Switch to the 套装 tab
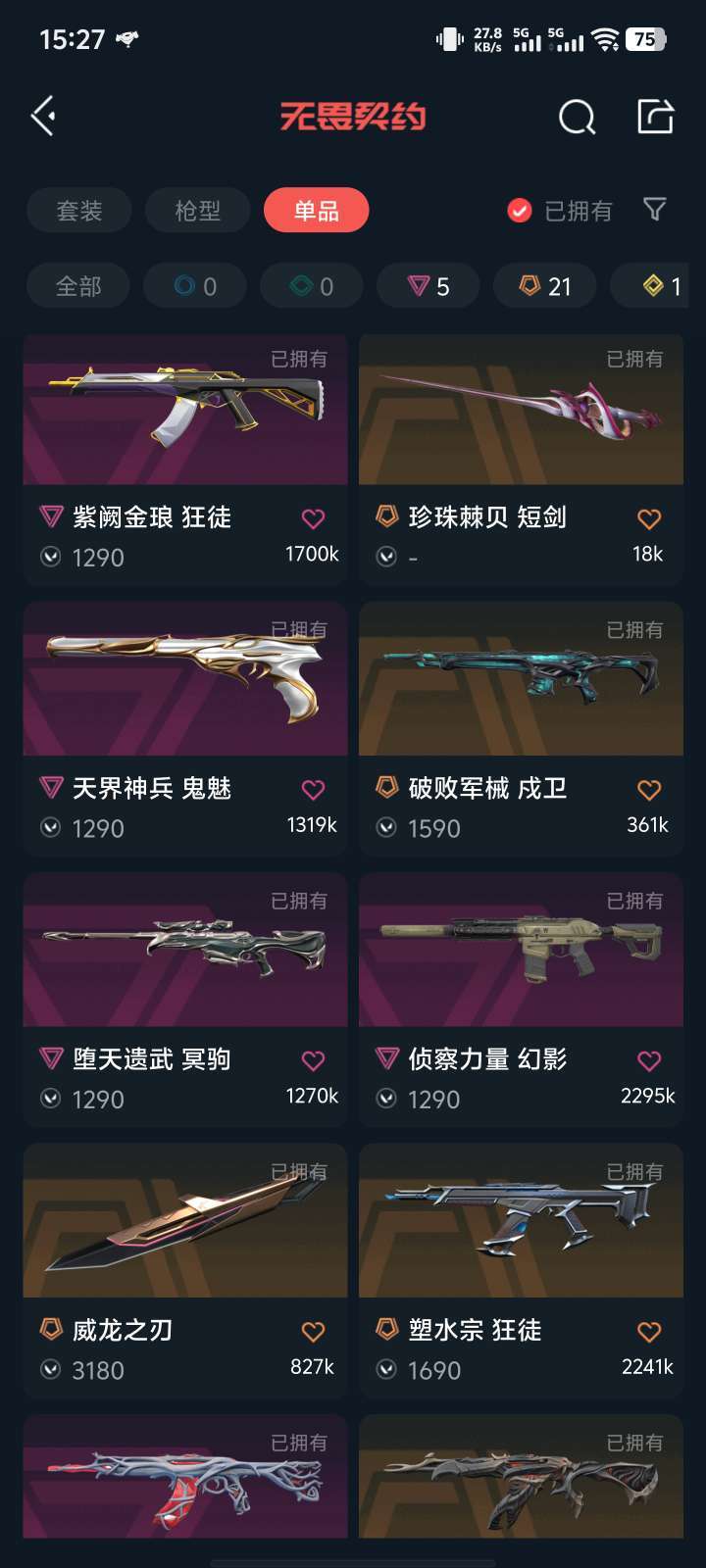Image resolution: width=706 pixels, height=1568 pixels. click(79, 211)
